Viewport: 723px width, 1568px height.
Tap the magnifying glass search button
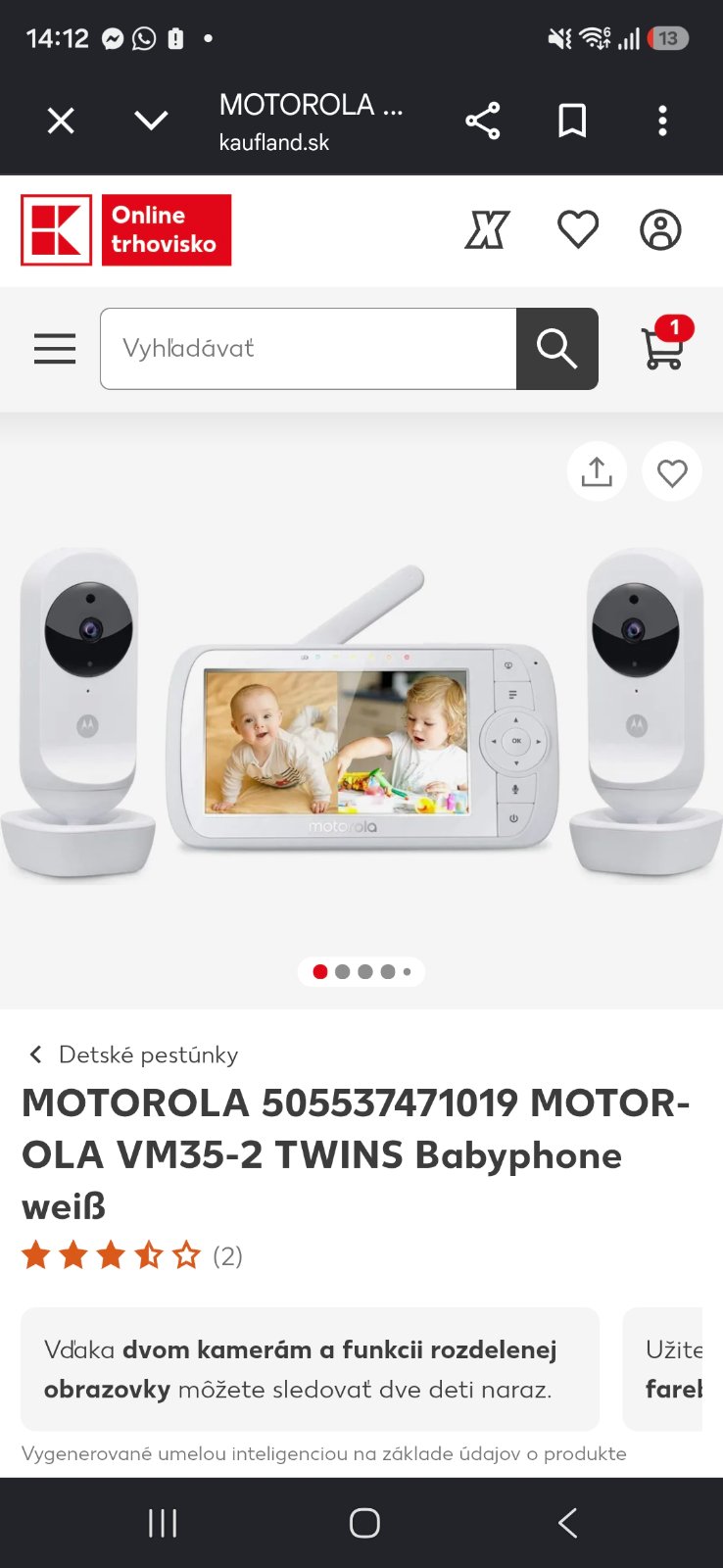click(x=557, y=349)
